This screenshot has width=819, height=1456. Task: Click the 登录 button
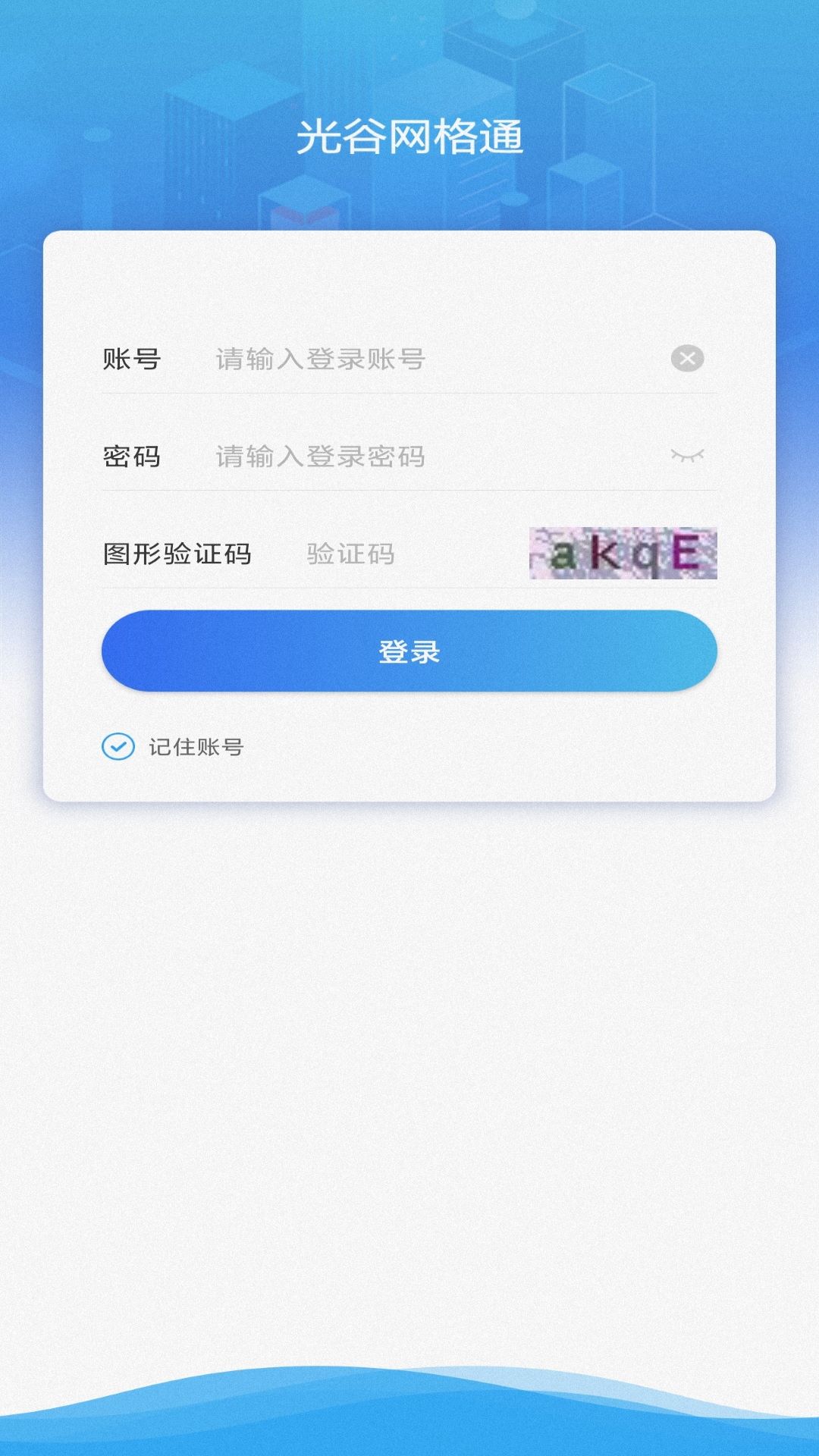[409, 650]
